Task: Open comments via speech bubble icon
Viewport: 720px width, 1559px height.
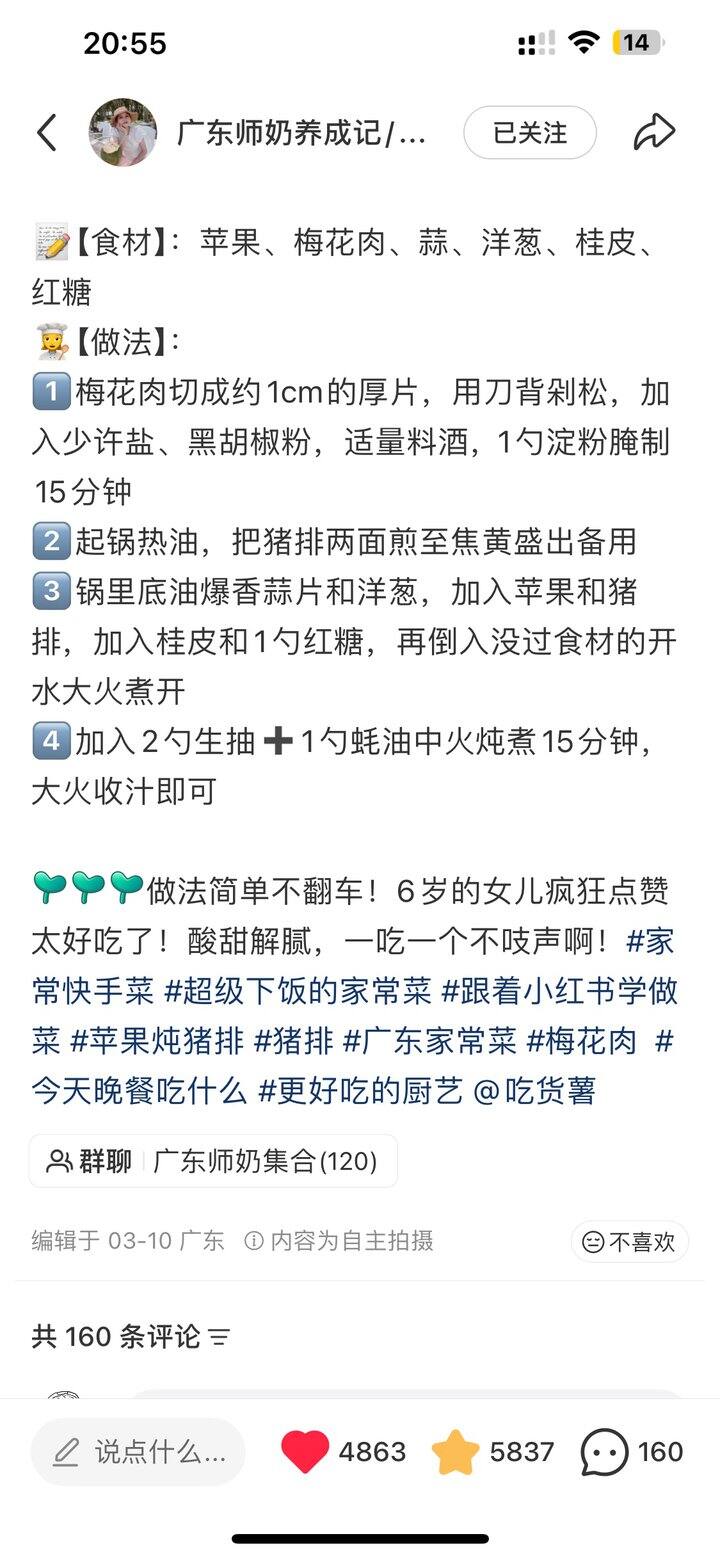Action: click(605, 1452)
